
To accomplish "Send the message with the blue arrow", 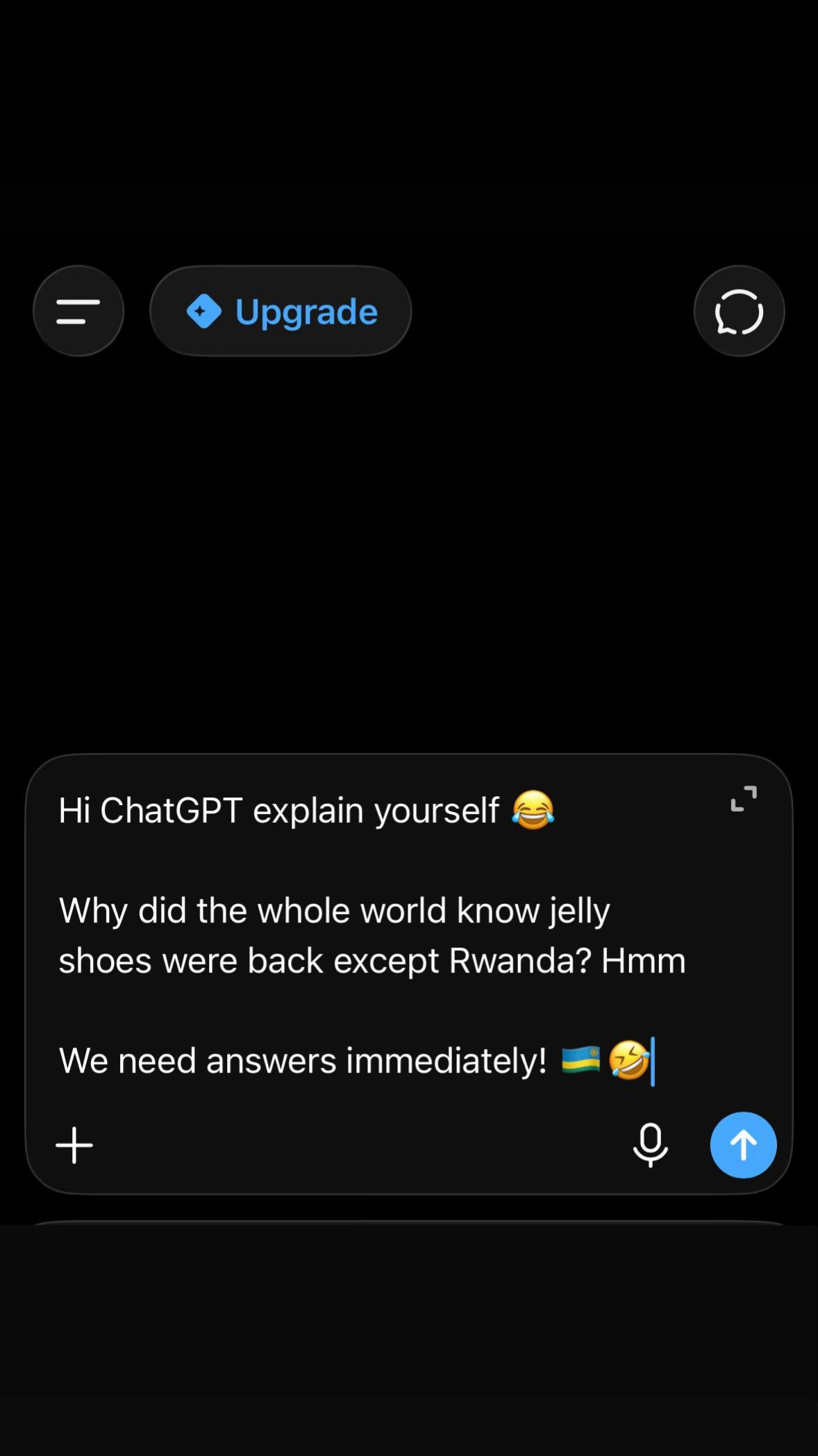I will pos(743,1145).
